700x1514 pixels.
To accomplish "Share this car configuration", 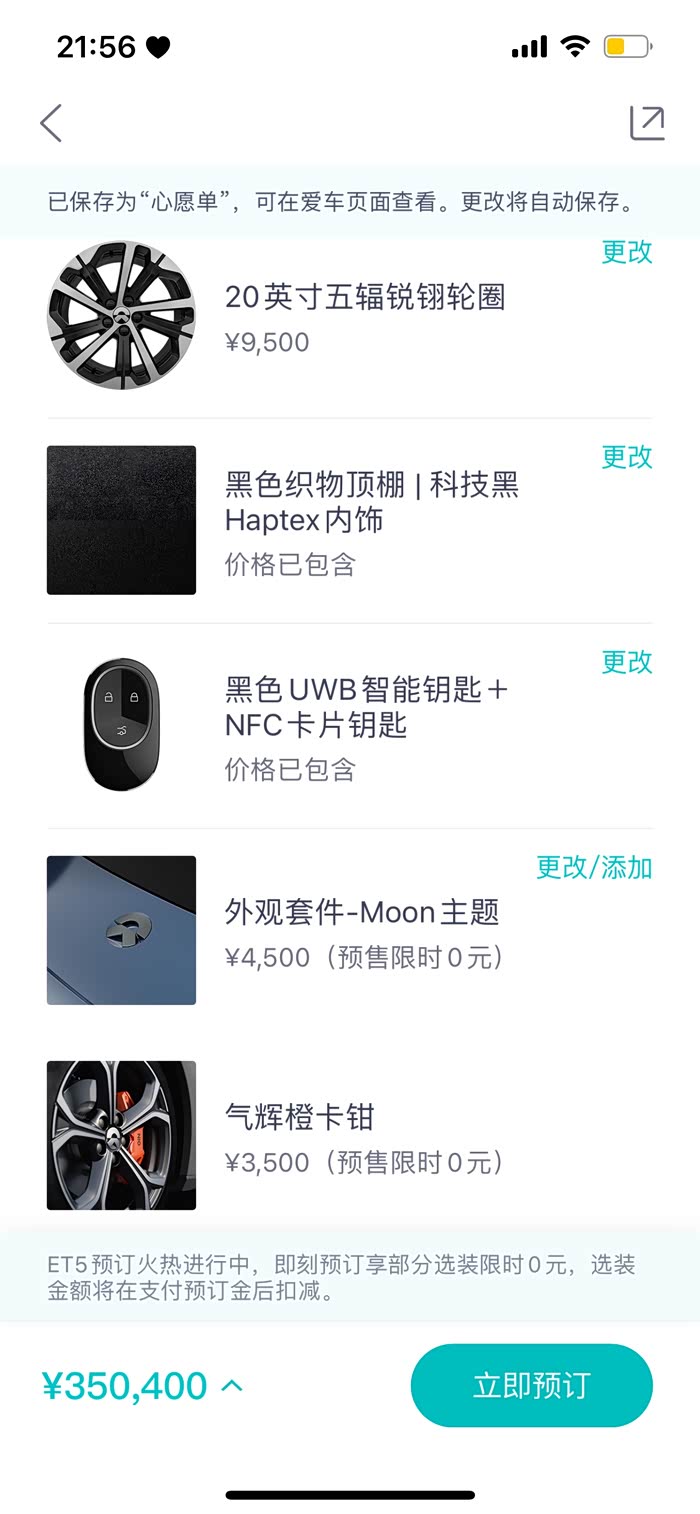I will (646, 123).
